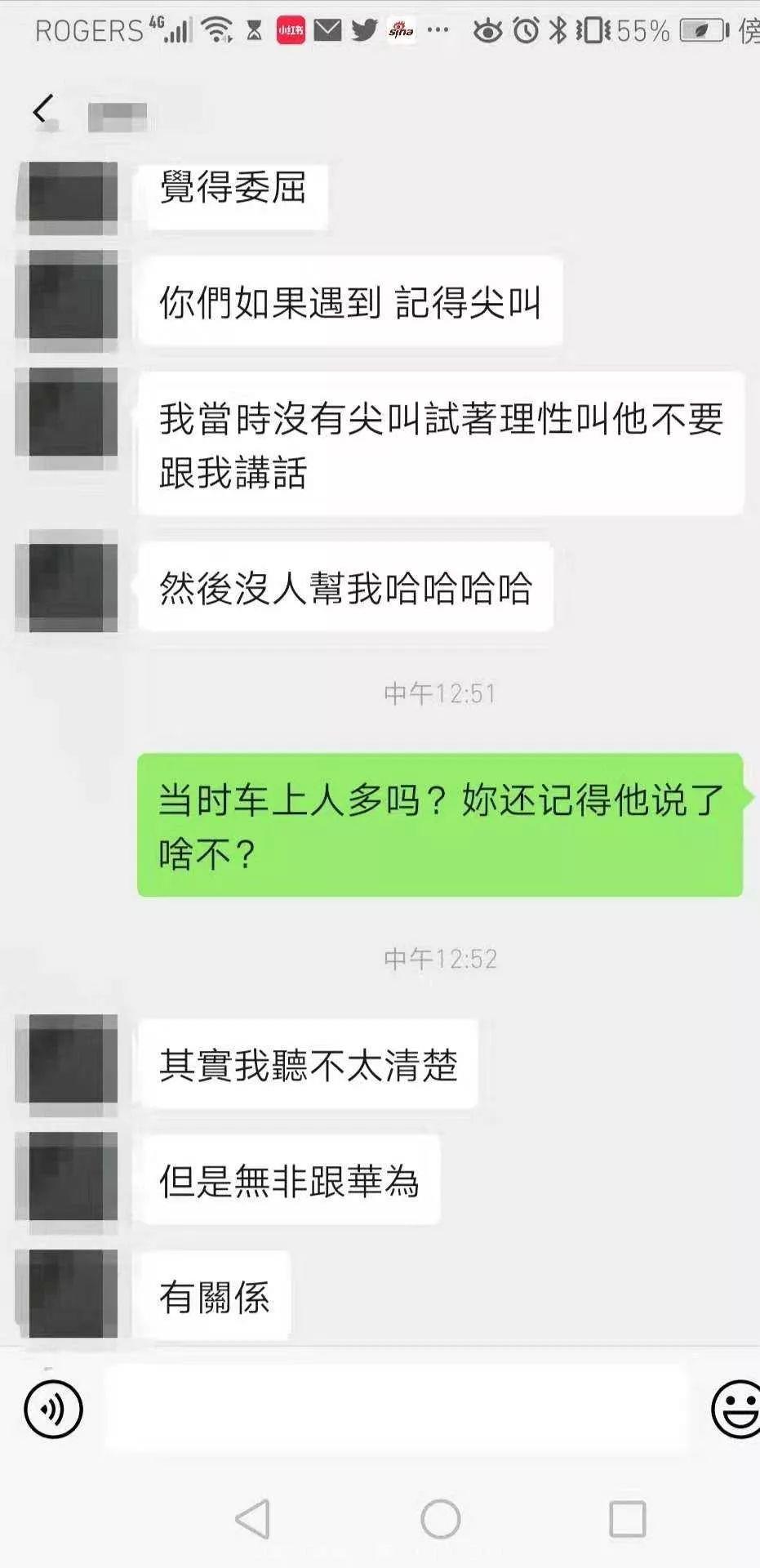Open the emoji sticker panel
This screenshot has height=1568, width=760.
(736, 1409)
